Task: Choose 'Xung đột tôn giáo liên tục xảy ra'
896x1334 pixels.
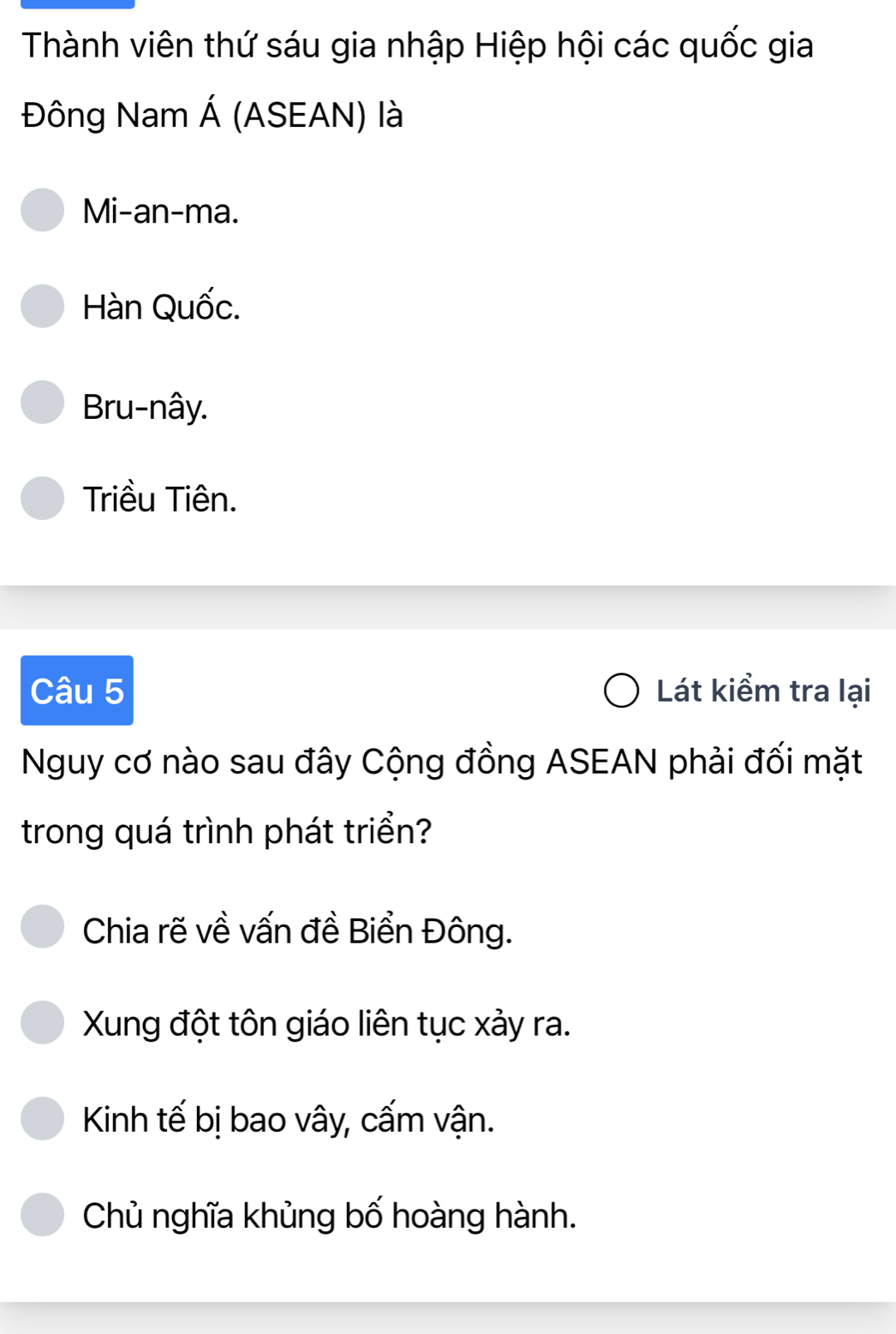Action: click(43, 1023)
